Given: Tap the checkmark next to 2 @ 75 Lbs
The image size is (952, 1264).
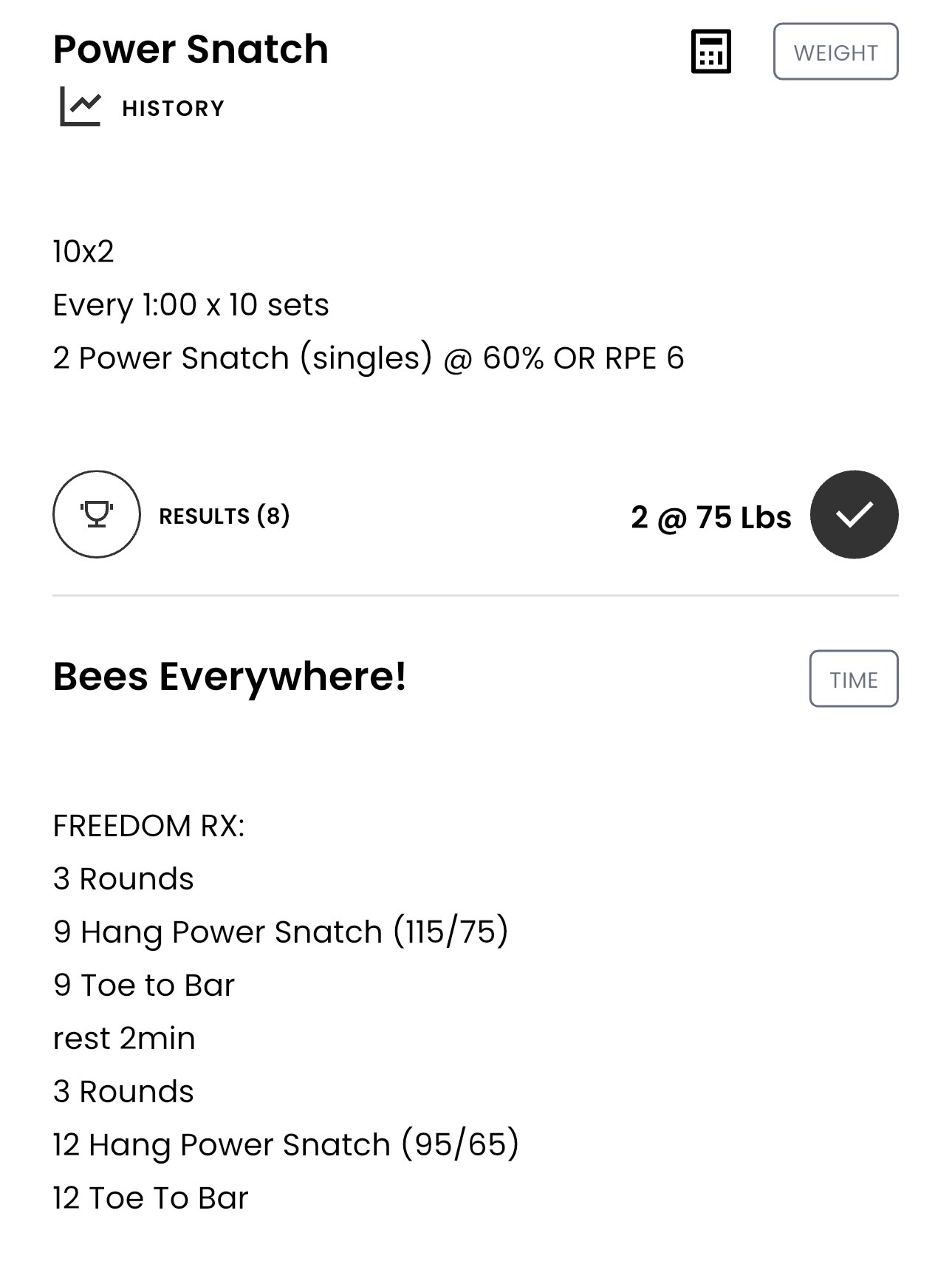Looking at the screenshot, I should click(854, 514).
